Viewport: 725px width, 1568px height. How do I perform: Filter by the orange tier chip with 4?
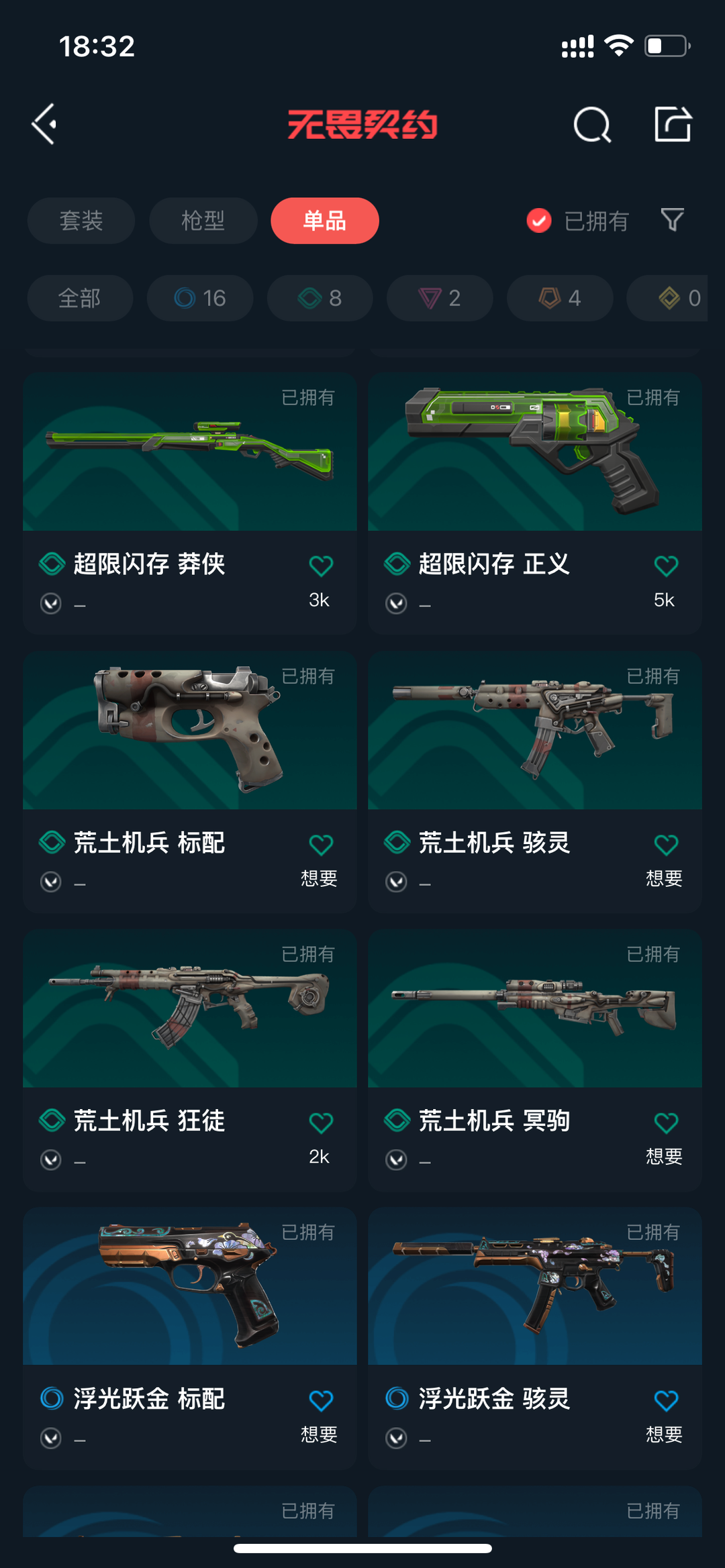click(x=560, y=298)
